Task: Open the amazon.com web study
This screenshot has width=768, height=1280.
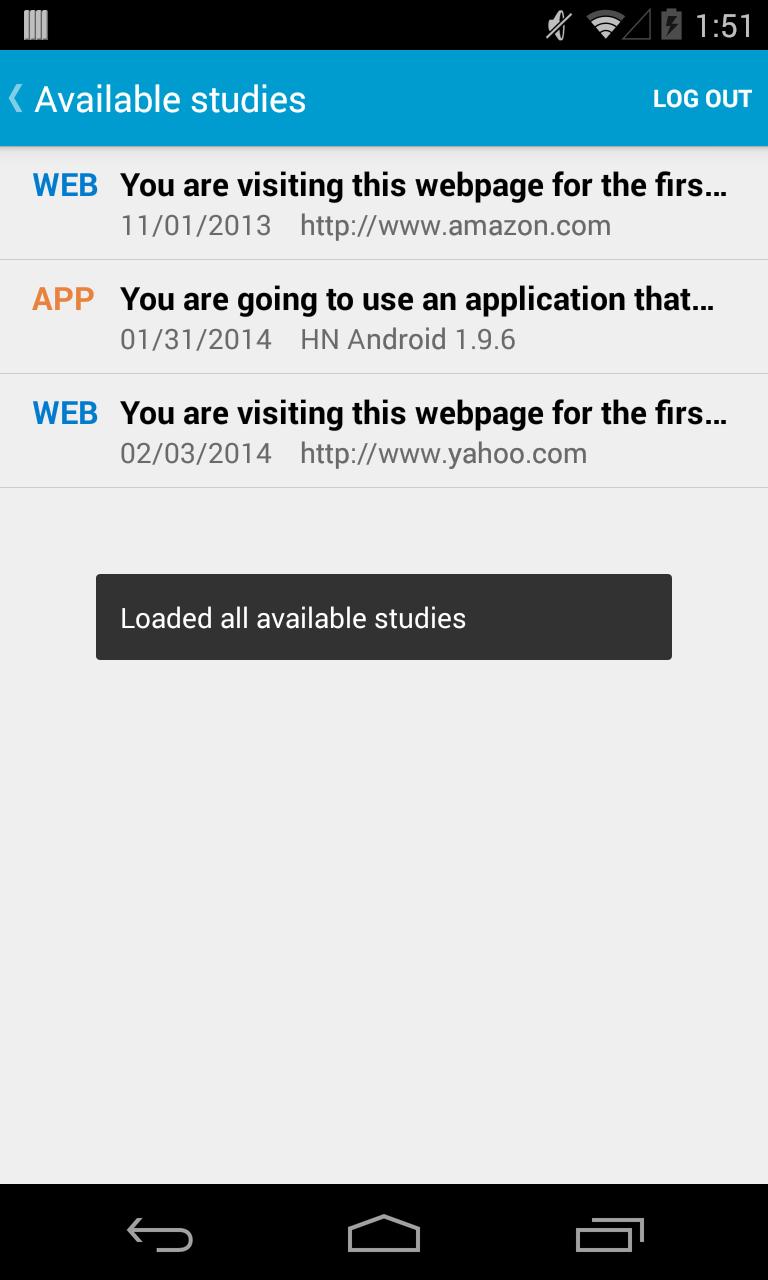Action: point(384,204)
